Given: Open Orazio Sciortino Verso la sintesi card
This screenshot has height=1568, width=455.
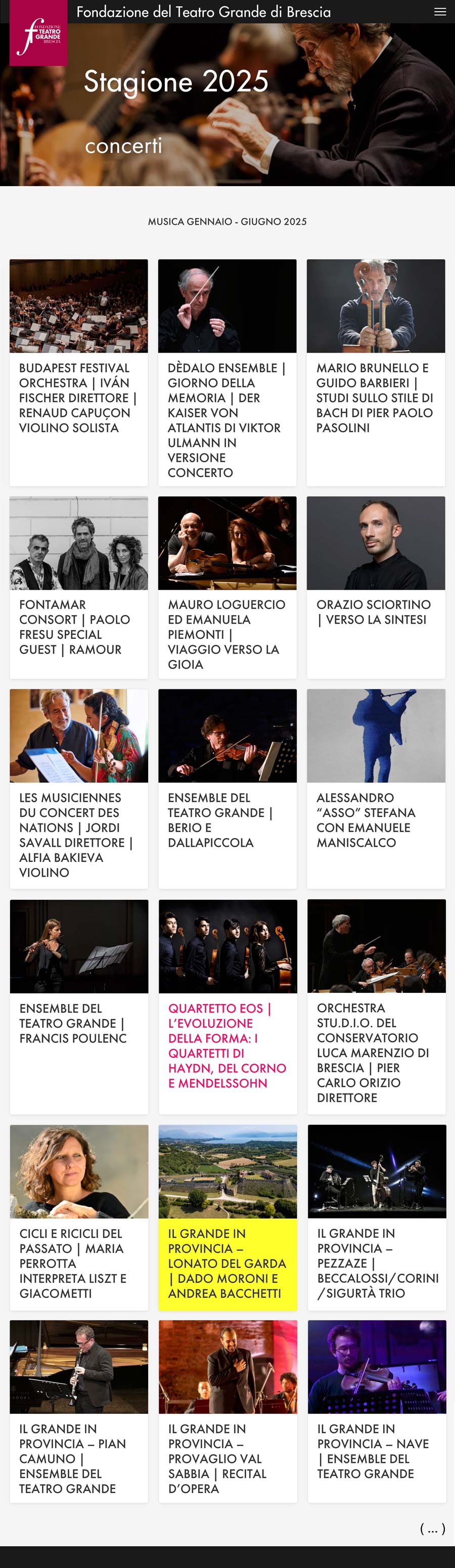Looking at the screenshot, I should click(375, 586).
